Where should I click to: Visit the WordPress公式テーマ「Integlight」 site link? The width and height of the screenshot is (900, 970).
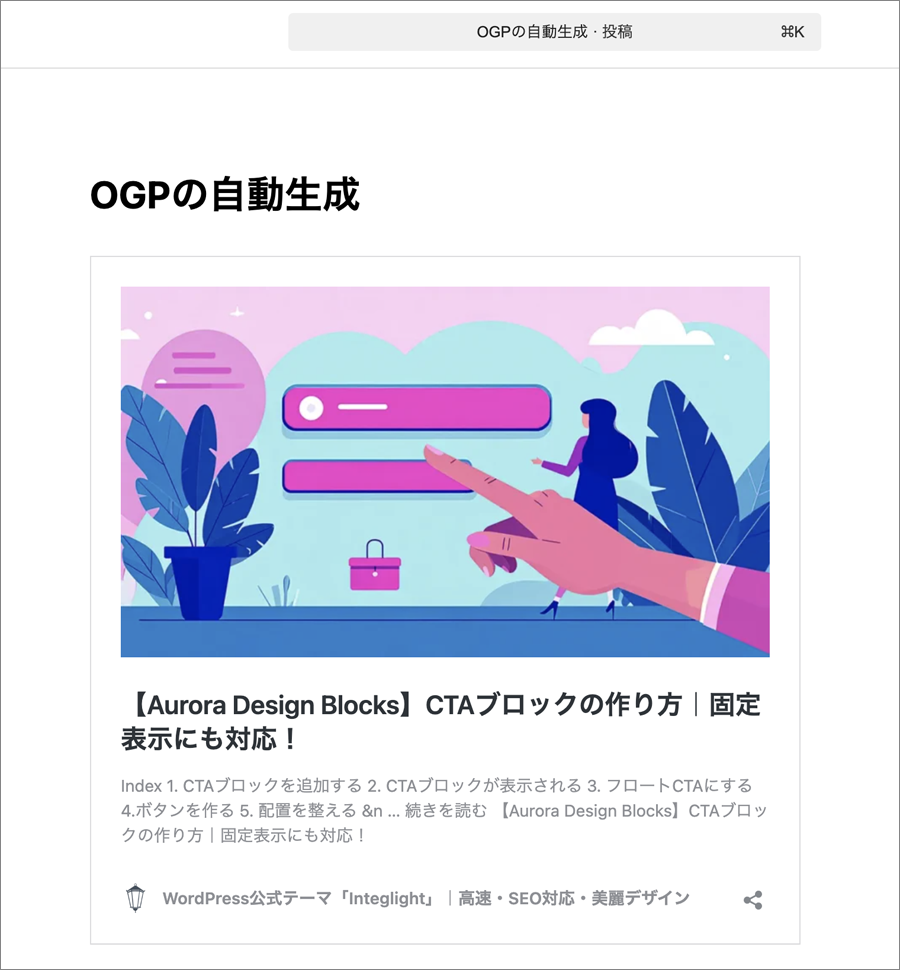pos(425,898)
